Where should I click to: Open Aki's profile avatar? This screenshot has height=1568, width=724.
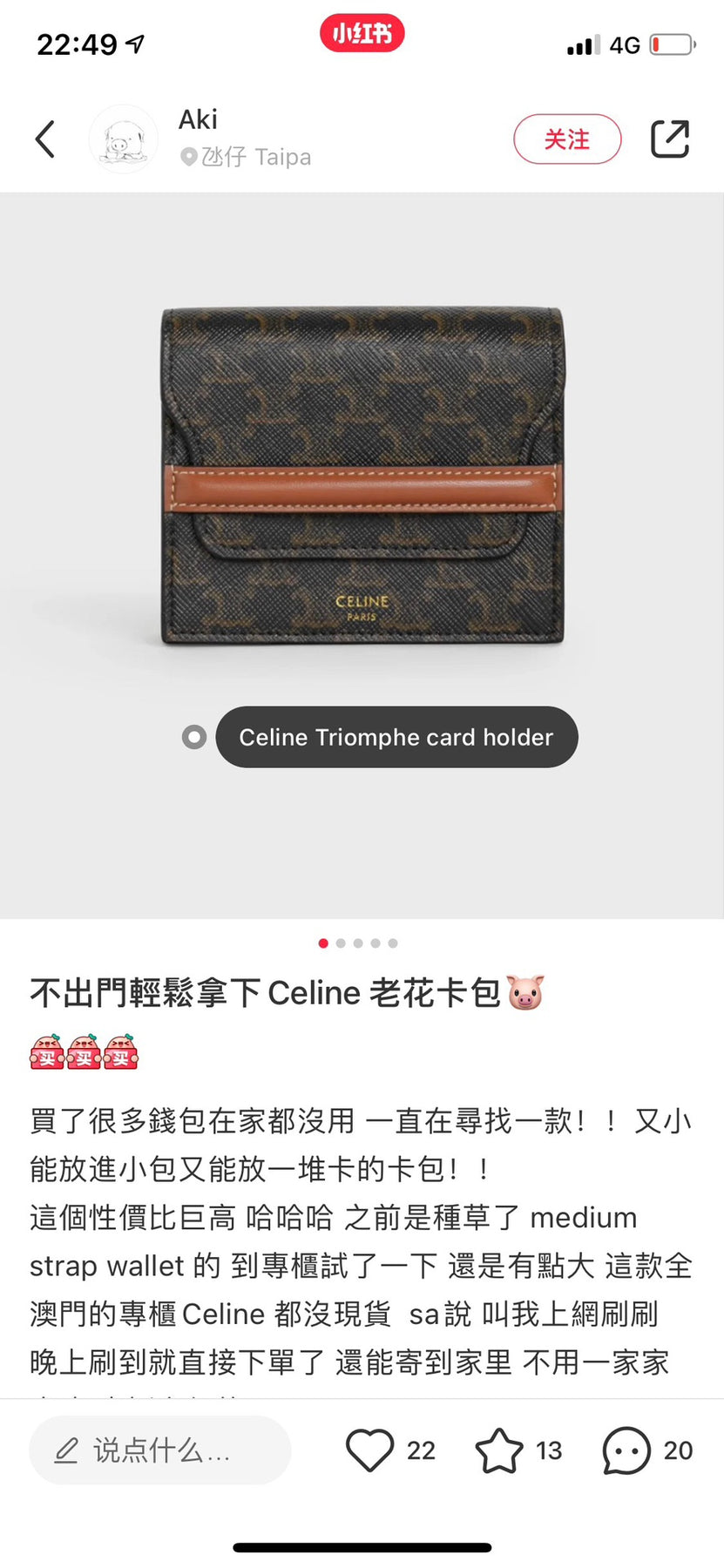click(123, 139)
